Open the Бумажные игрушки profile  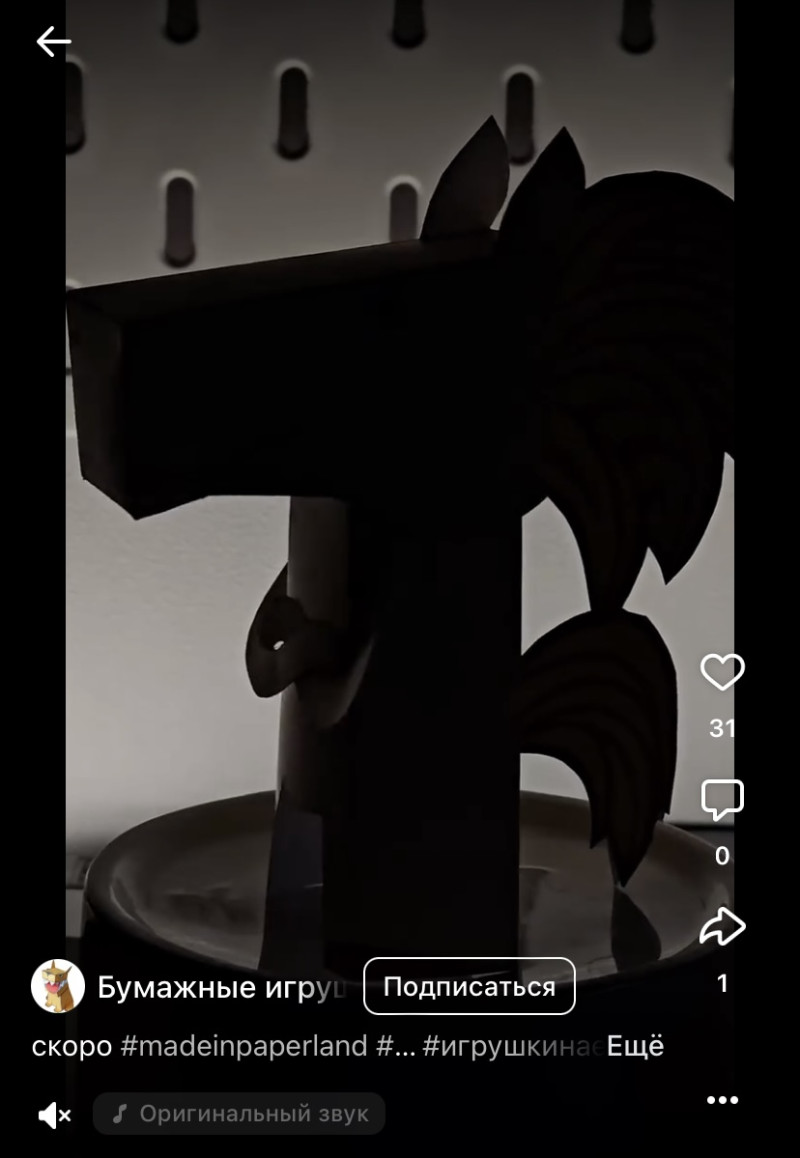coord(220,988)
